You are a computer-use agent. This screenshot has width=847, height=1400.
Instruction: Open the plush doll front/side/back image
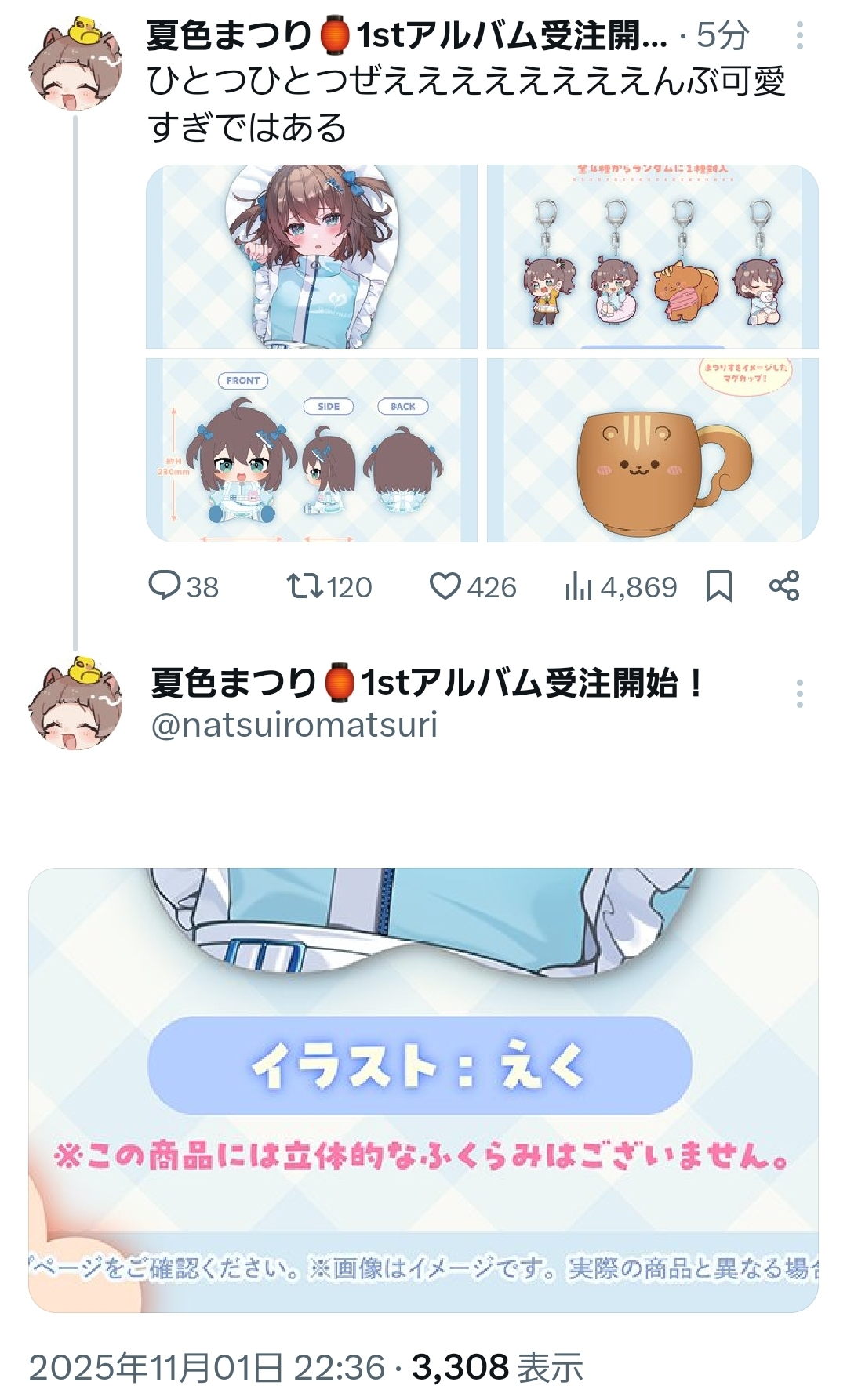(311, 450)
